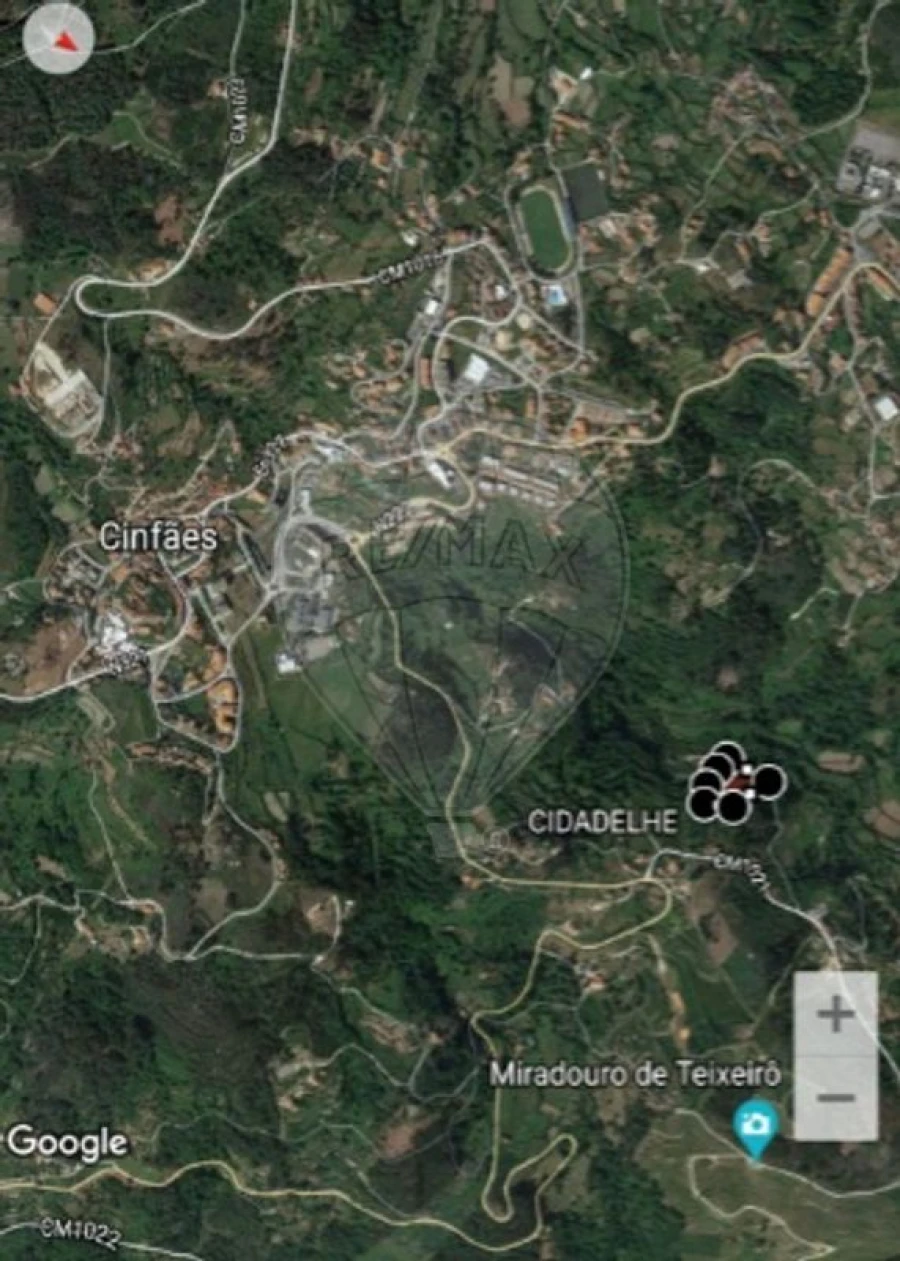
Task: Click the rightmost black marker of the Cidadelhe cluster
Action: 769,782
